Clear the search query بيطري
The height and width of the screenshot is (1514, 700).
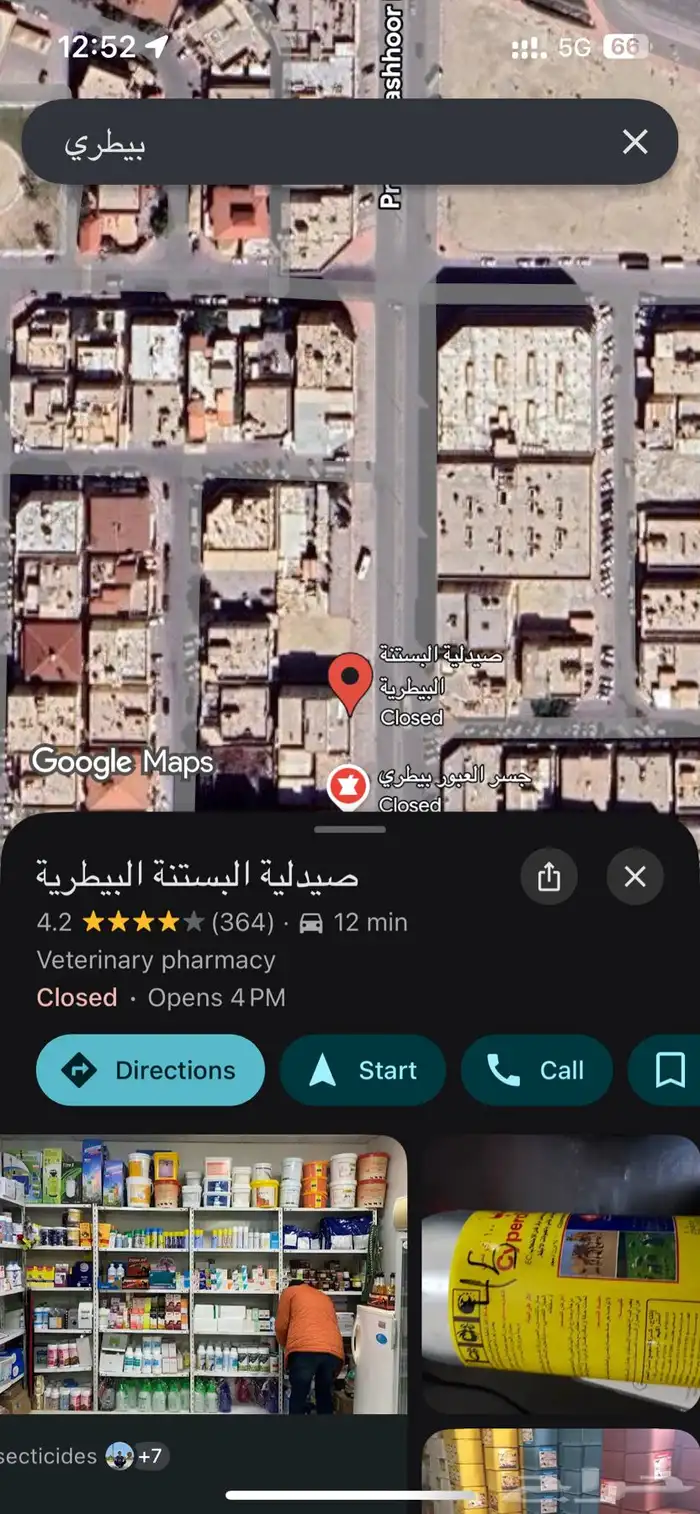click(635, 142)
